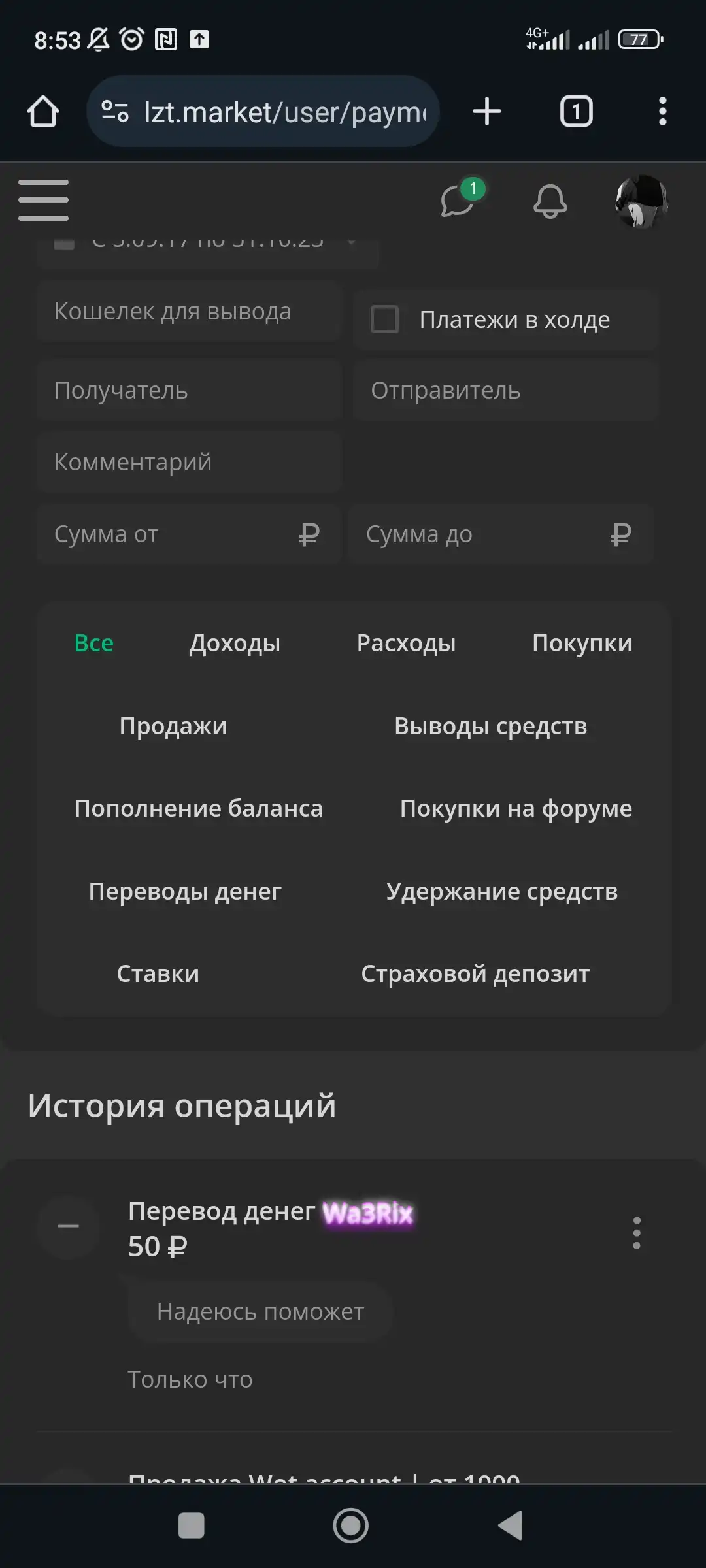Focus the Сумма от field

pyautogui.click(x=190, y=534)
